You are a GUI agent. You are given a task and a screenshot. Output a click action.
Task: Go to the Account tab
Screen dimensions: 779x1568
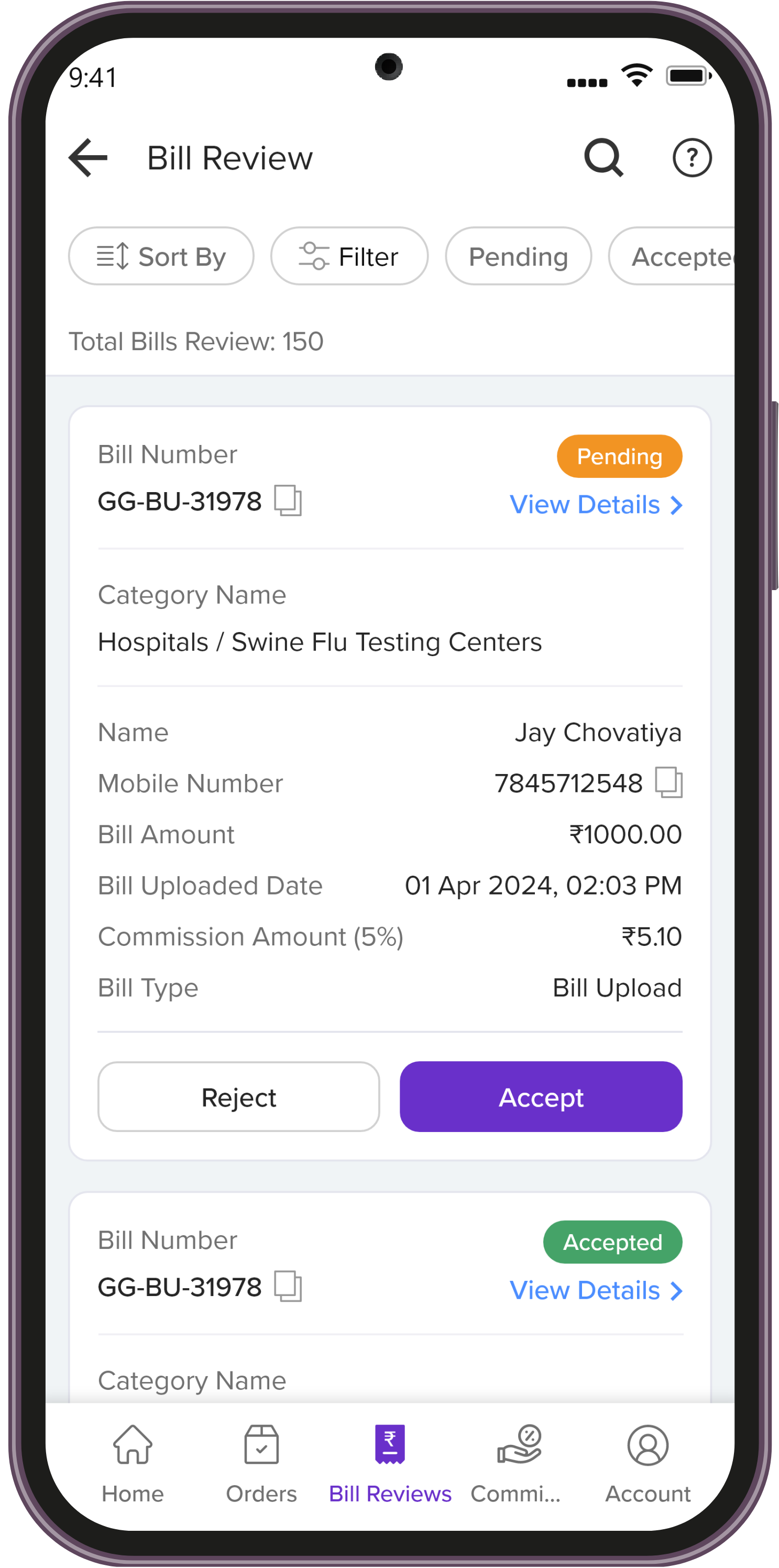pyautogui.click(x=648, y=1462)
